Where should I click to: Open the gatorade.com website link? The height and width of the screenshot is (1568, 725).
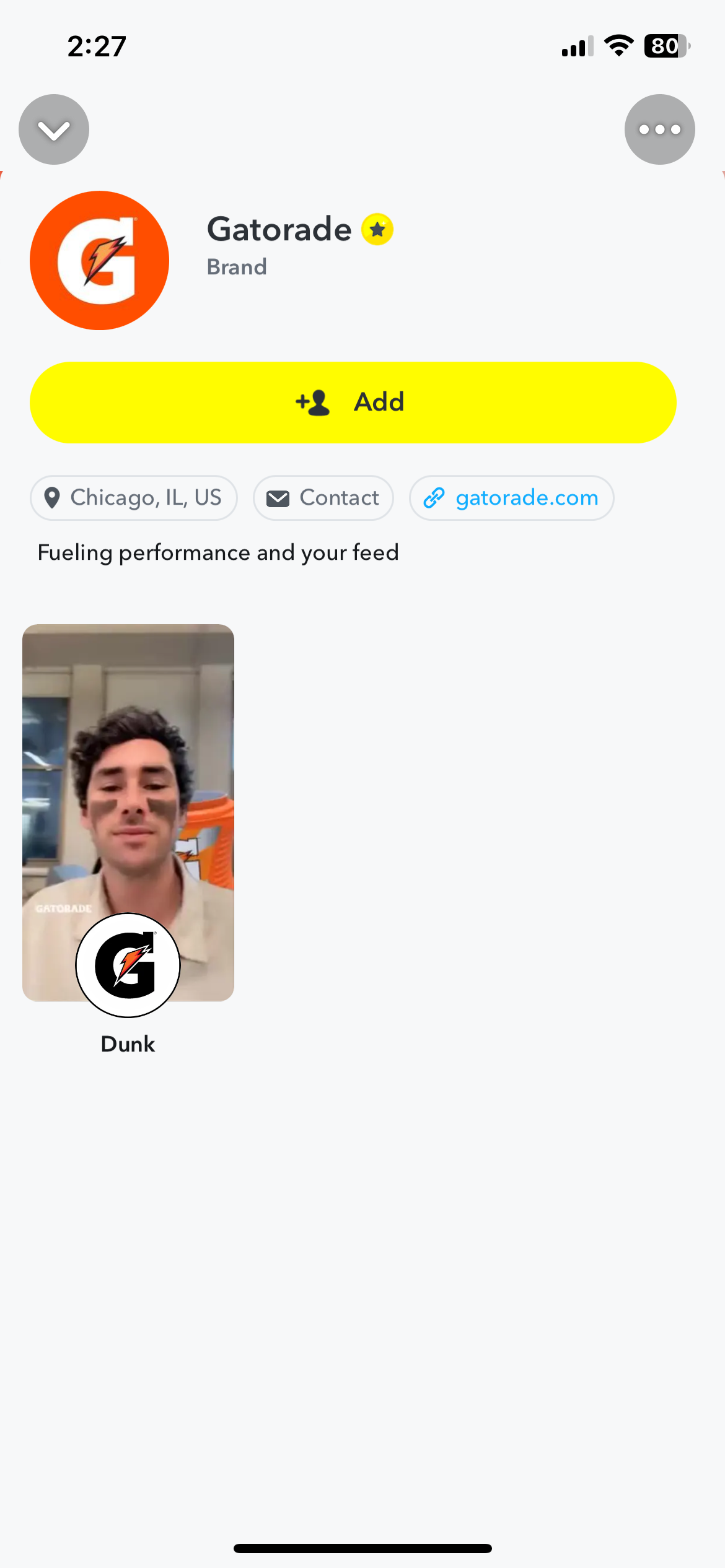pyautogui.click(x=527, y=497)
